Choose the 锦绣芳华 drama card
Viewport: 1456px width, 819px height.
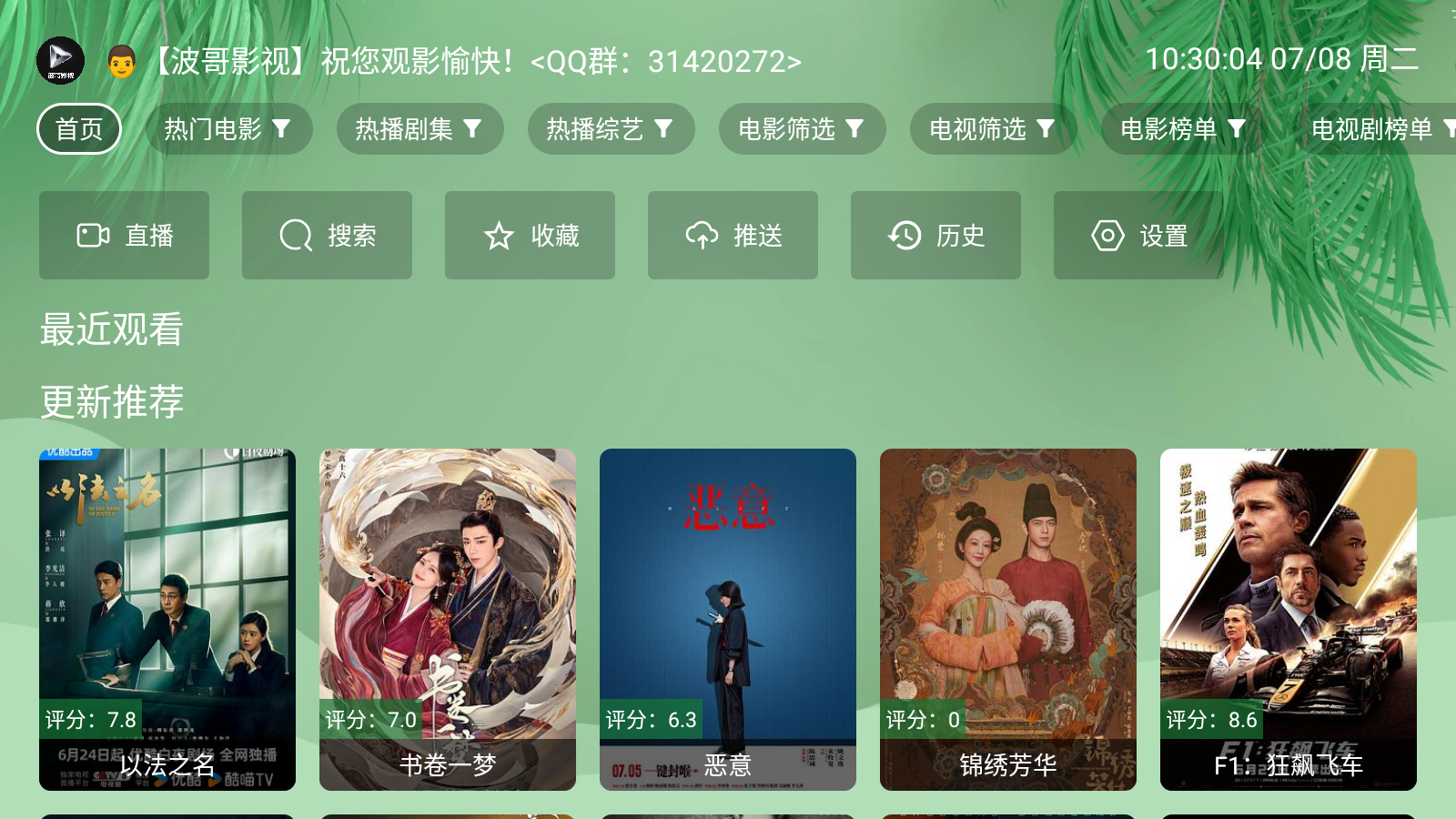click(x=1008, y=619)
